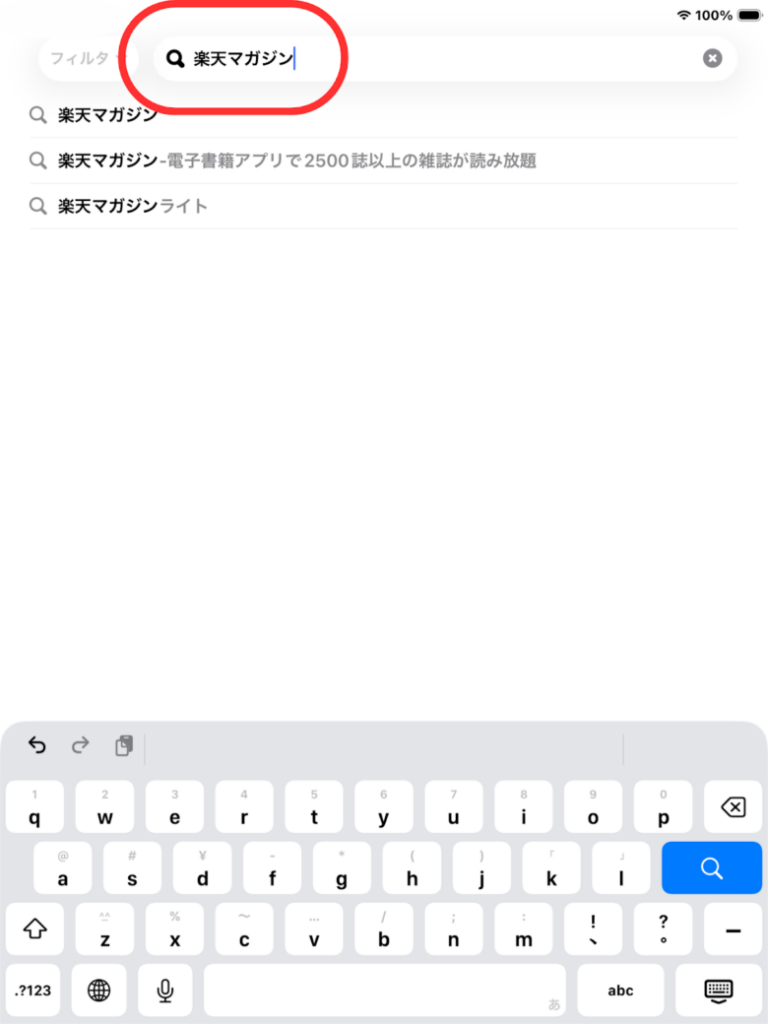Switch keyboard language with globe key
The width and height of the screenshot is (768, 1024).
point(98,990)
